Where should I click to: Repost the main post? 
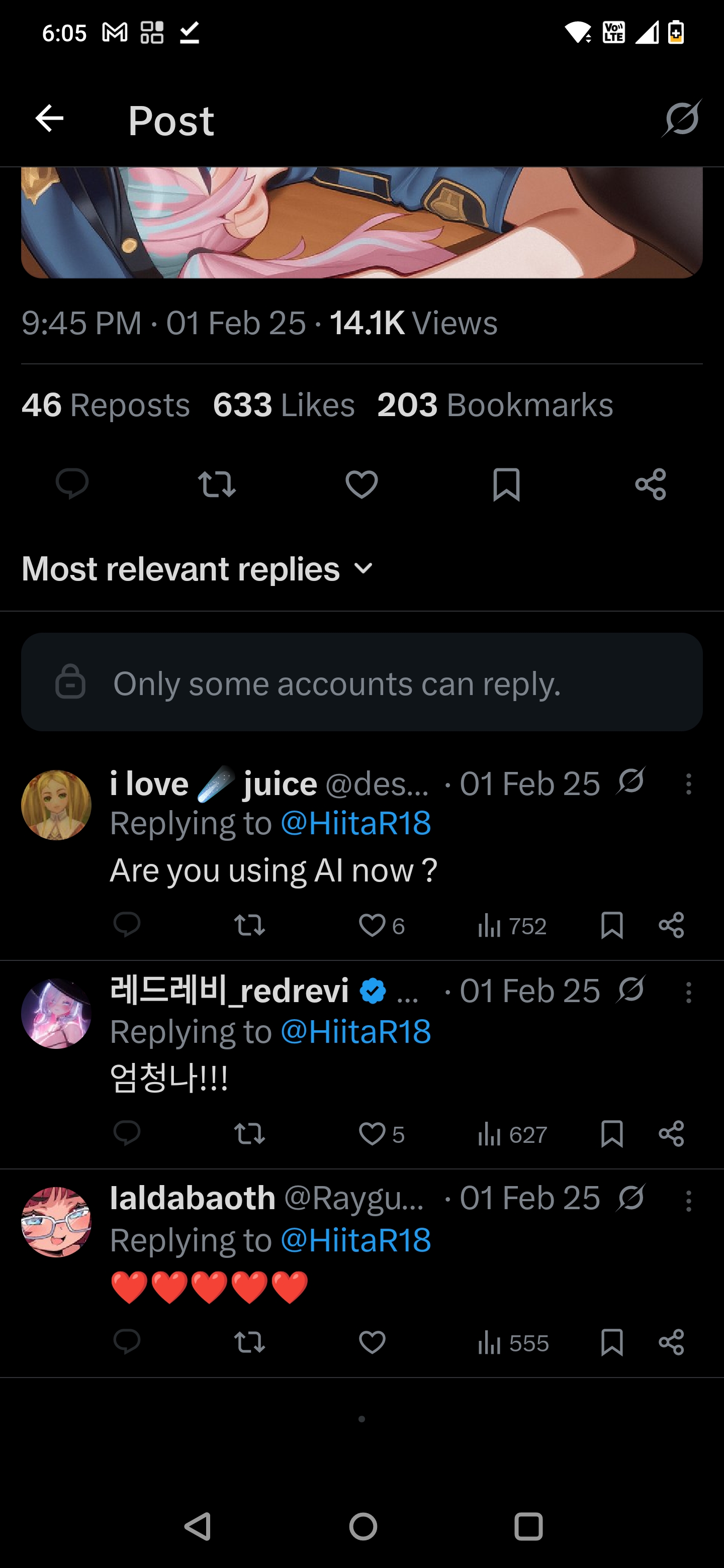(217, 484)
